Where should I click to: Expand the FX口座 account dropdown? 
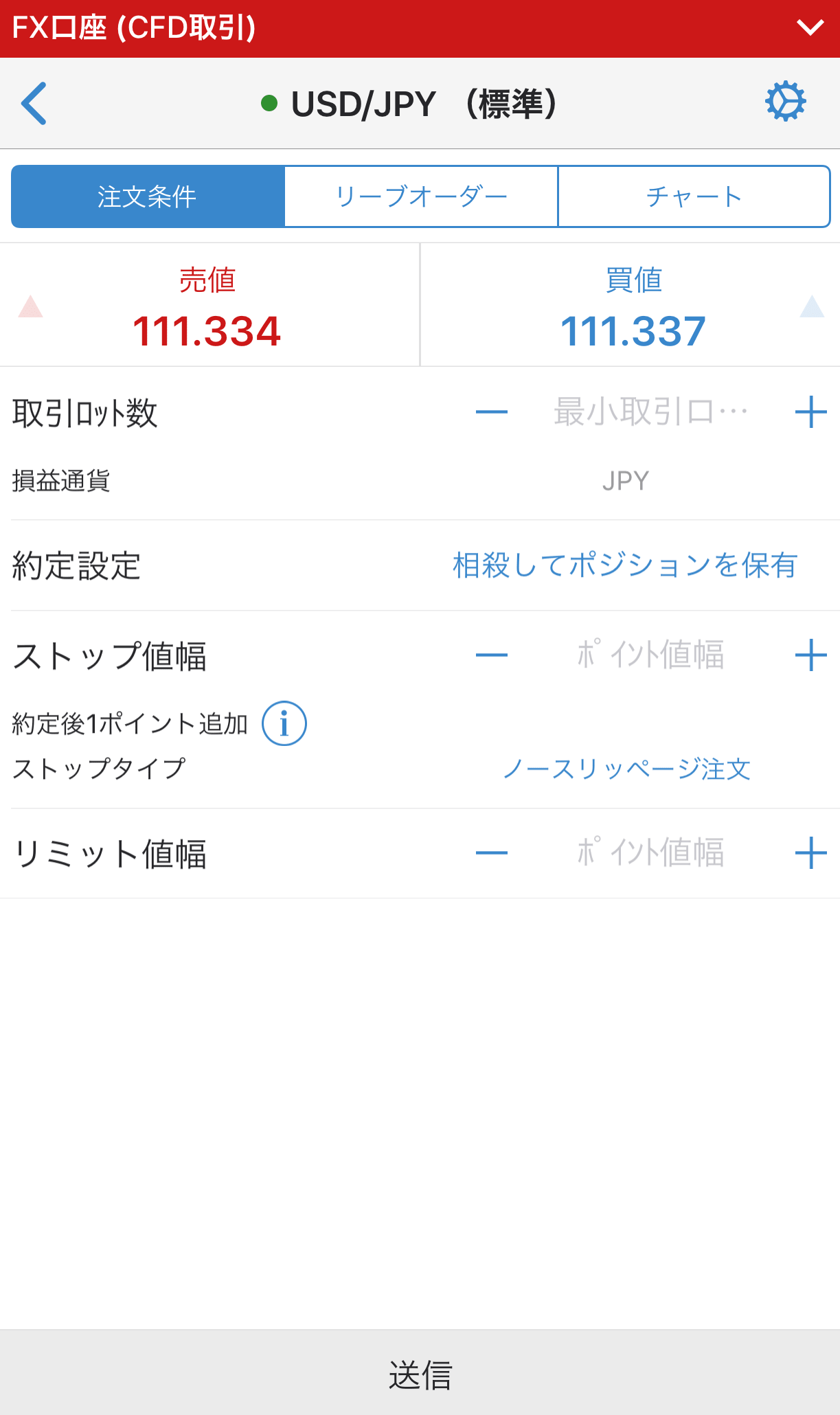[x=810, y=27]
